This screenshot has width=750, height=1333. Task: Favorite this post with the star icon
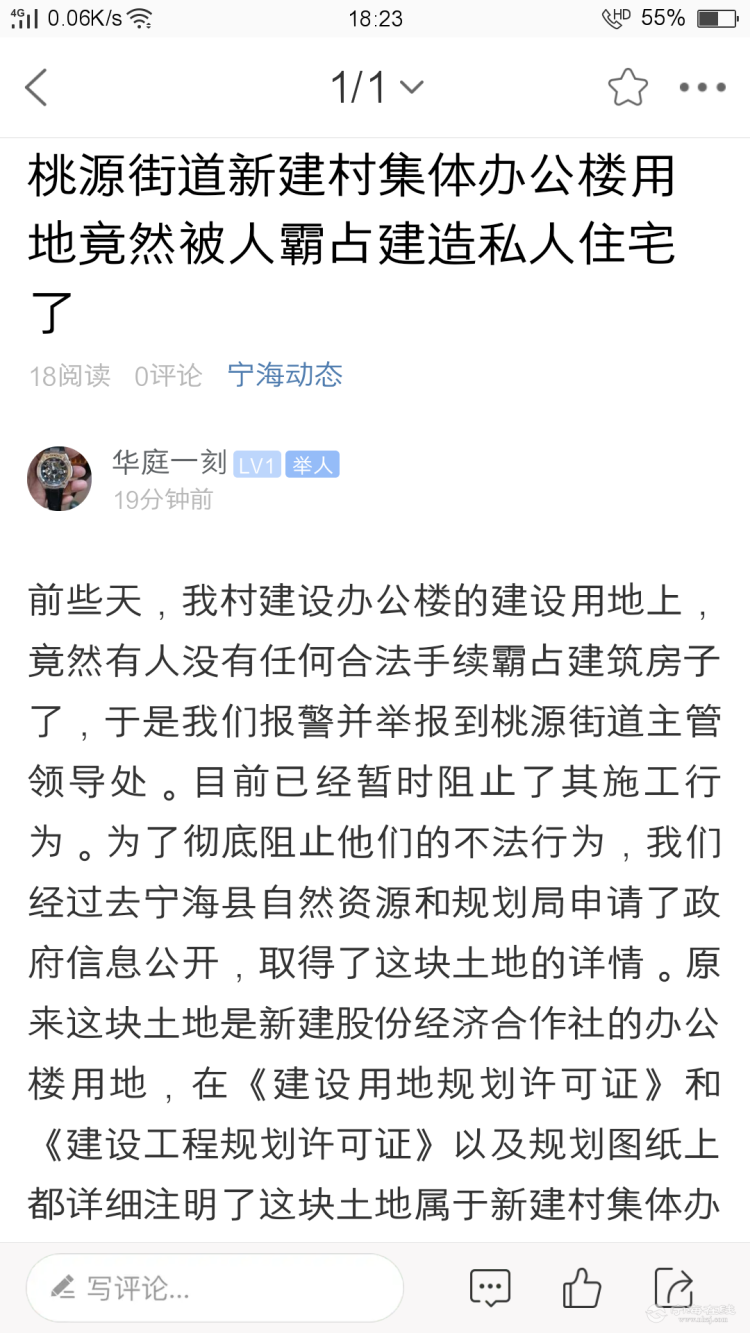click(x=628, y=88)
